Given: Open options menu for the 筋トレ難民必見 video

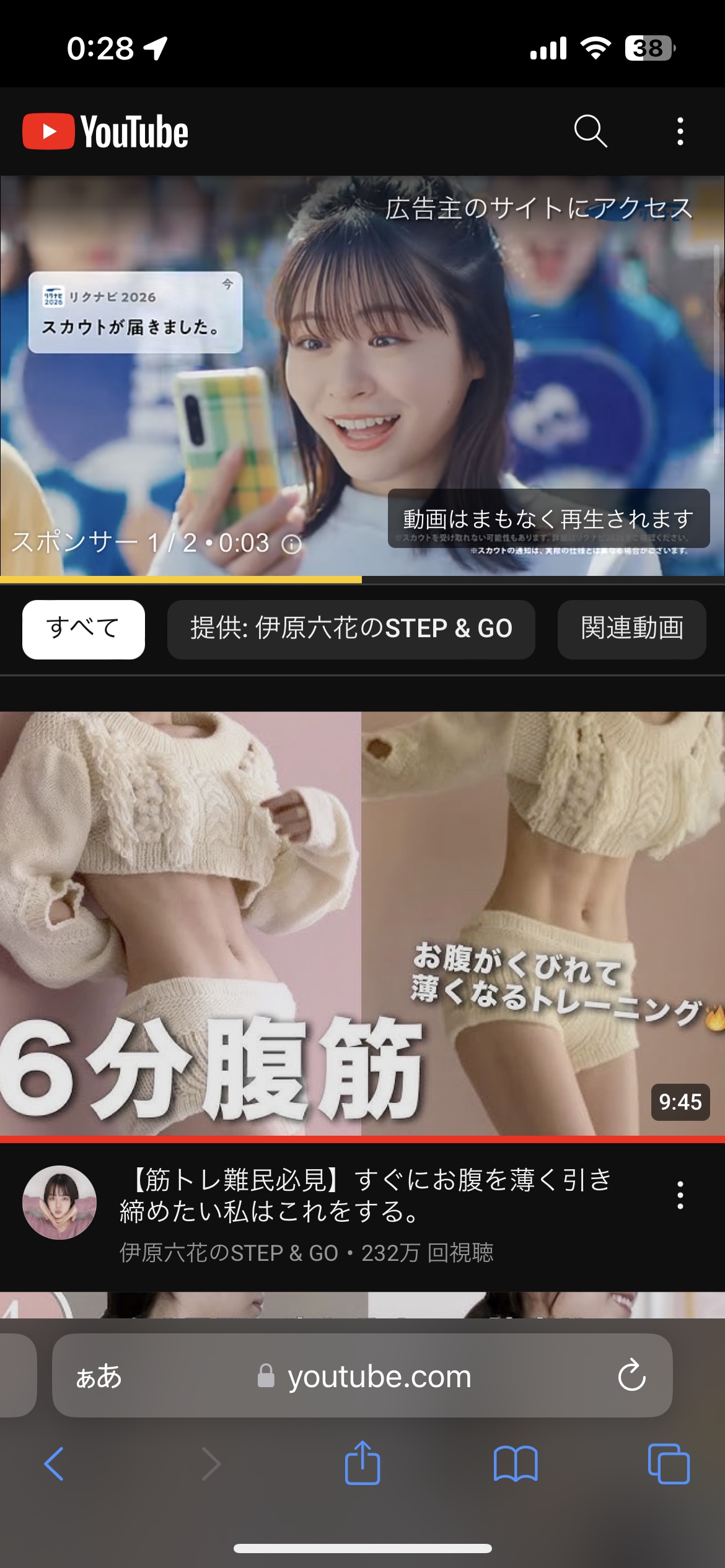Looking at the screenshot, I should pos(680,1195).
